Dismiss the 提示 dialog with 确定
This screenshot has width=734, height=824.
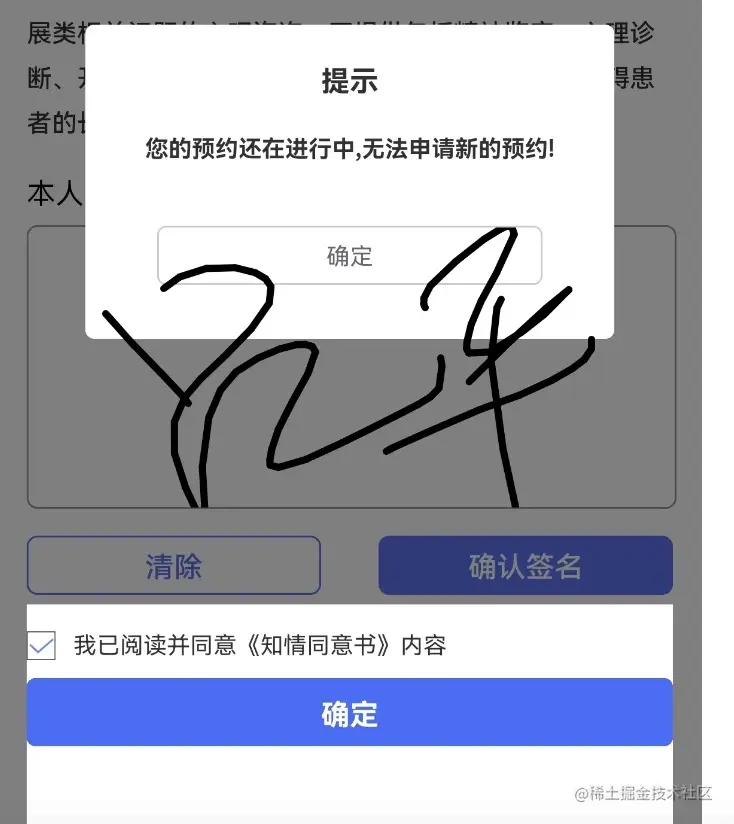coord(349,256)
